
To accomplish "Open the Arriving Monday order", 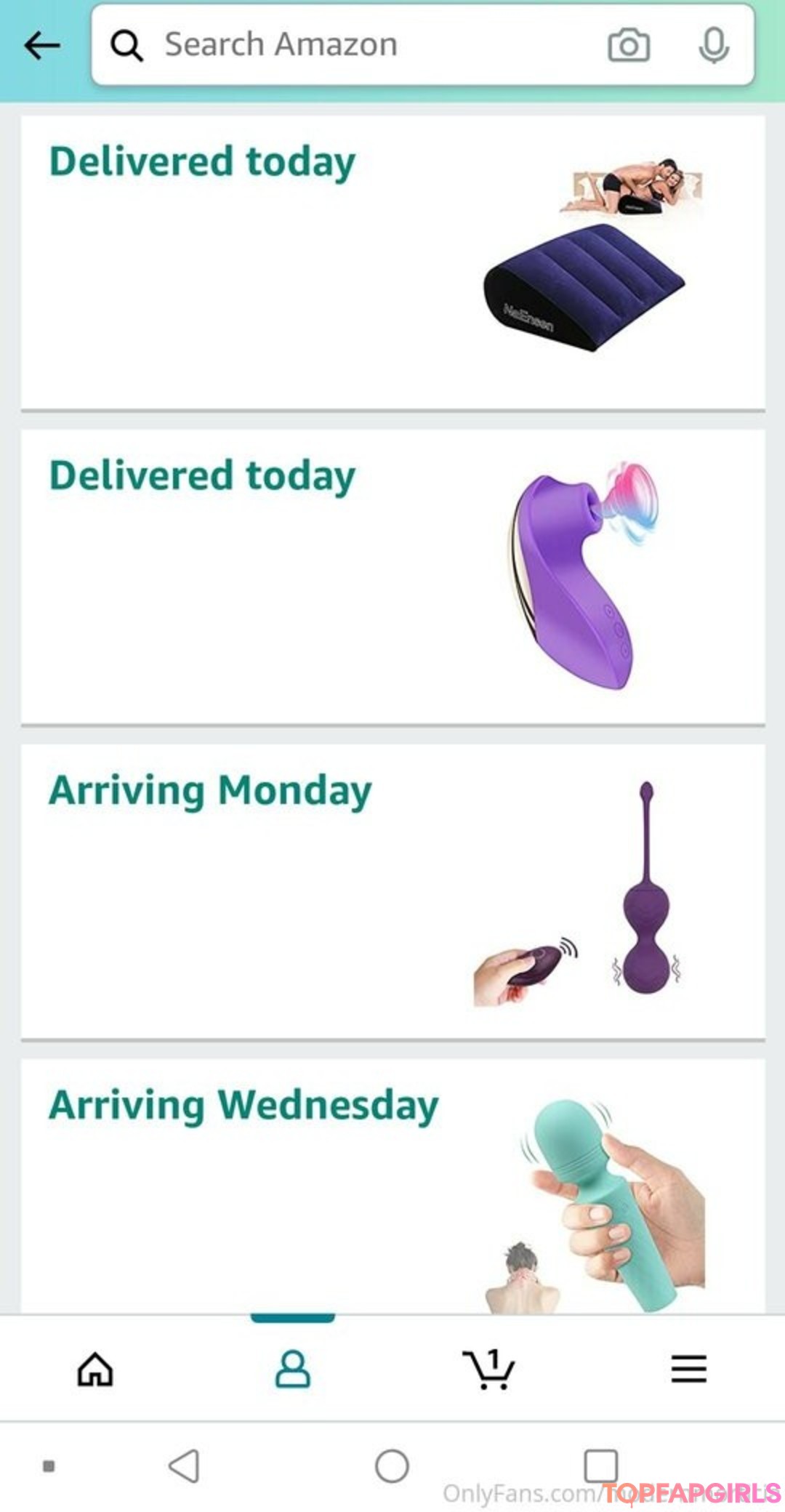I will pyautogui.click(x=392, y=892).
